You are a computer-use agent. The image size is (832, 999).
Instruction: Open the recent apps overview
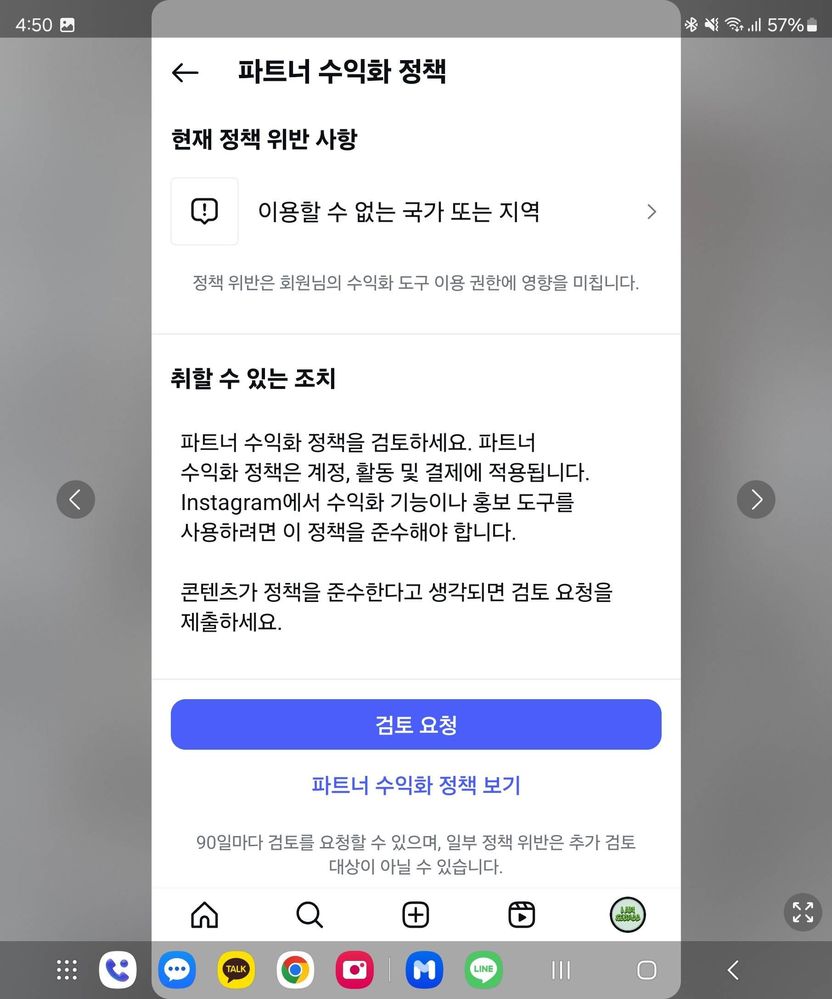pos(562,969)
